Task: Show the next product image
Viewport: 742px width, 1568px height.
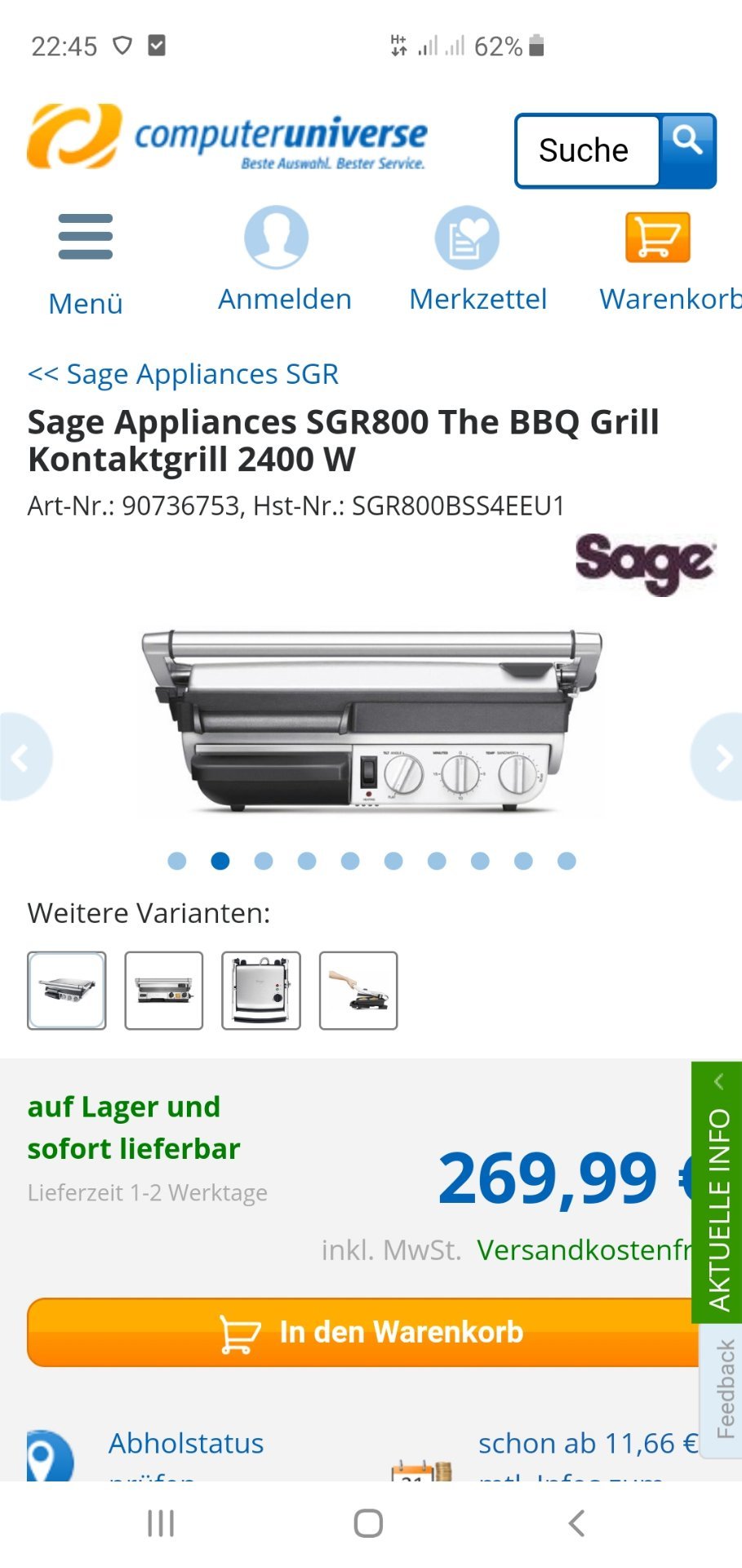Action: pos(721,758)
